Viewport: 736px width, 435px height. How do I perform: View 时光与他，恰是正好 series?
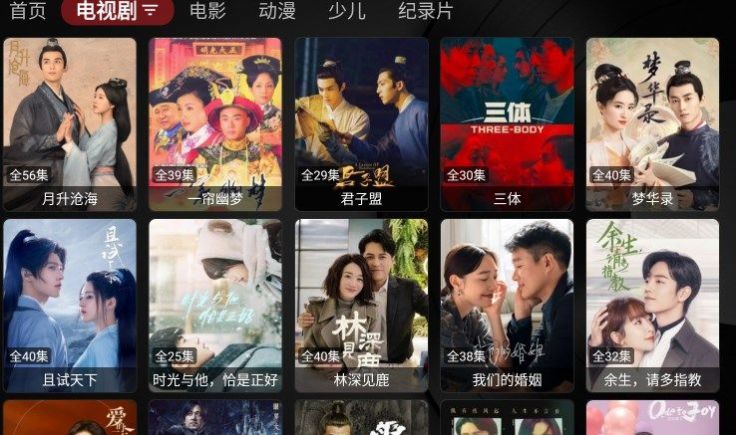tap(215, 305)
